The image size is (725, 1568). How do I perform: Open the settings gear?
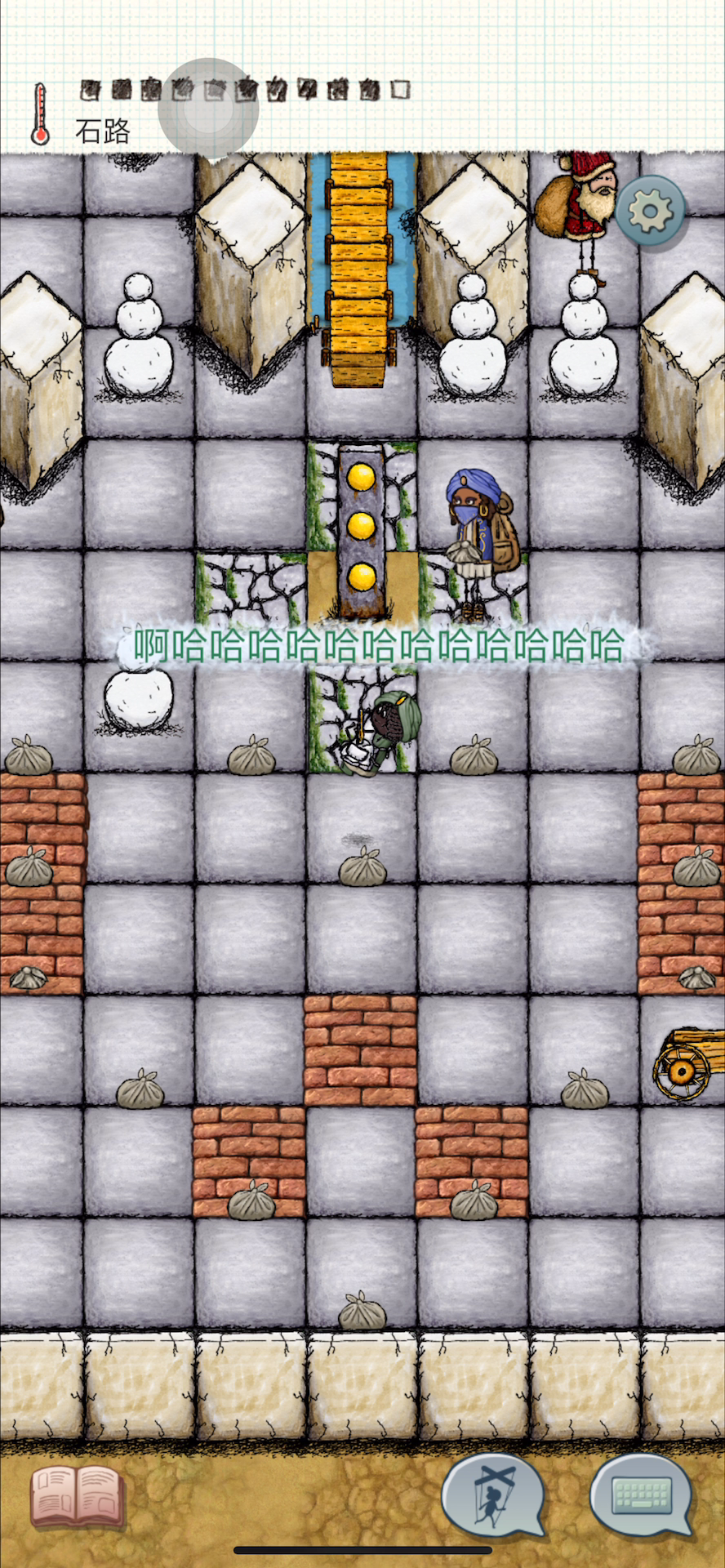click(x=650, y=210)
